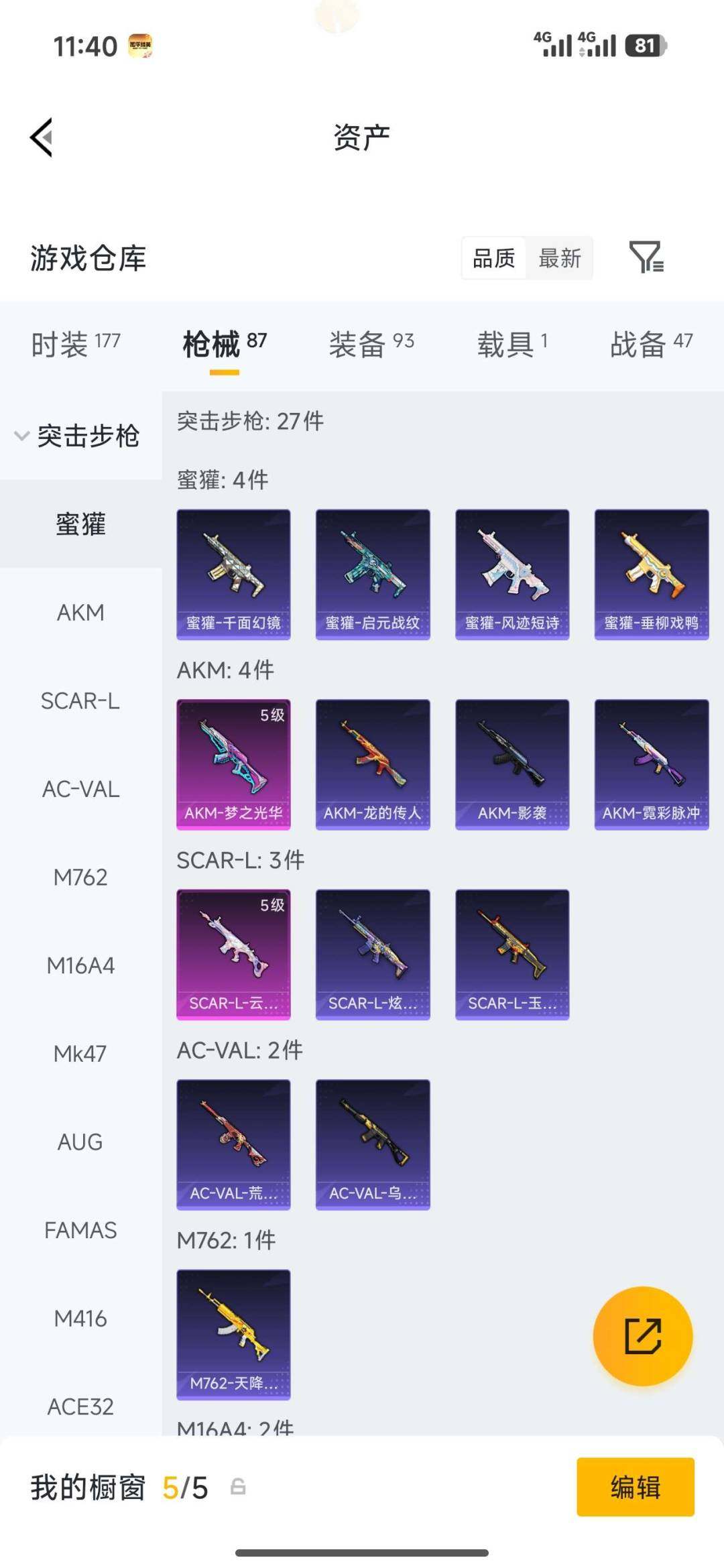Viewport: 724px width, 1568px height.
Task: Select SCAR-L in the weapon sidebar
Action: [80, 701]
